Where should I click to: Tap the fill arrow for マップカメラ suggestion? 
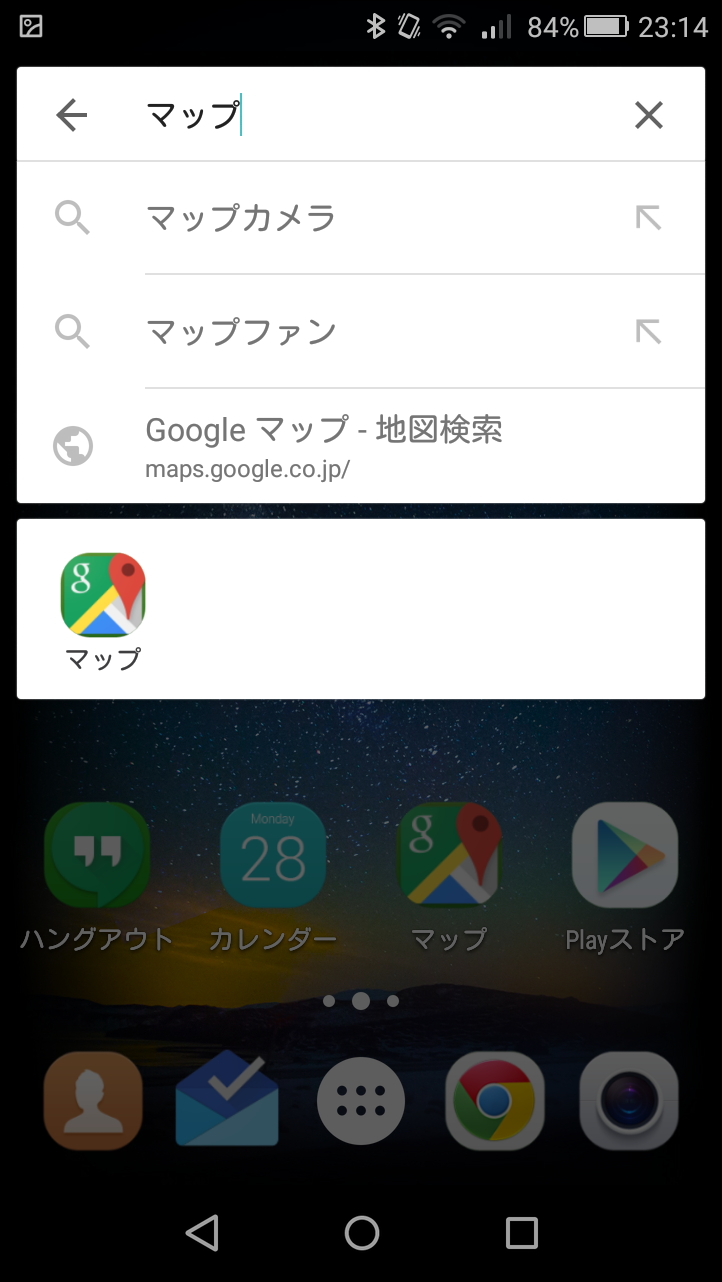pyautogui.click(x=649, y=217)
